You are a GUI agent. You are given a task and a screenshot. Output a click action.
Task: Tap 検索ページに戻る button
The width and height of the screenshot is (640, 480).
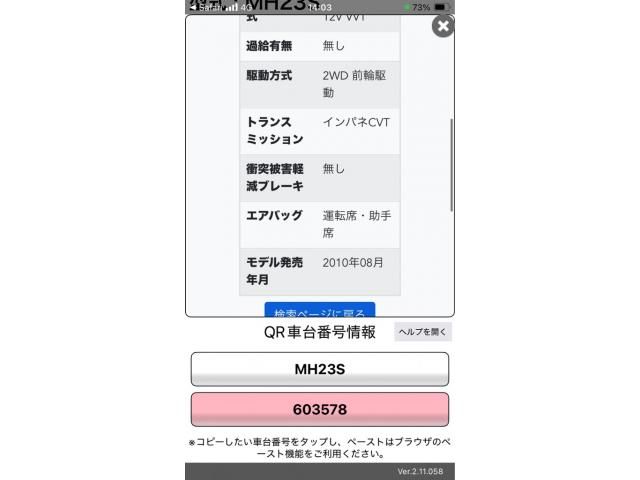pyautogui.click(x=319, y=311)
